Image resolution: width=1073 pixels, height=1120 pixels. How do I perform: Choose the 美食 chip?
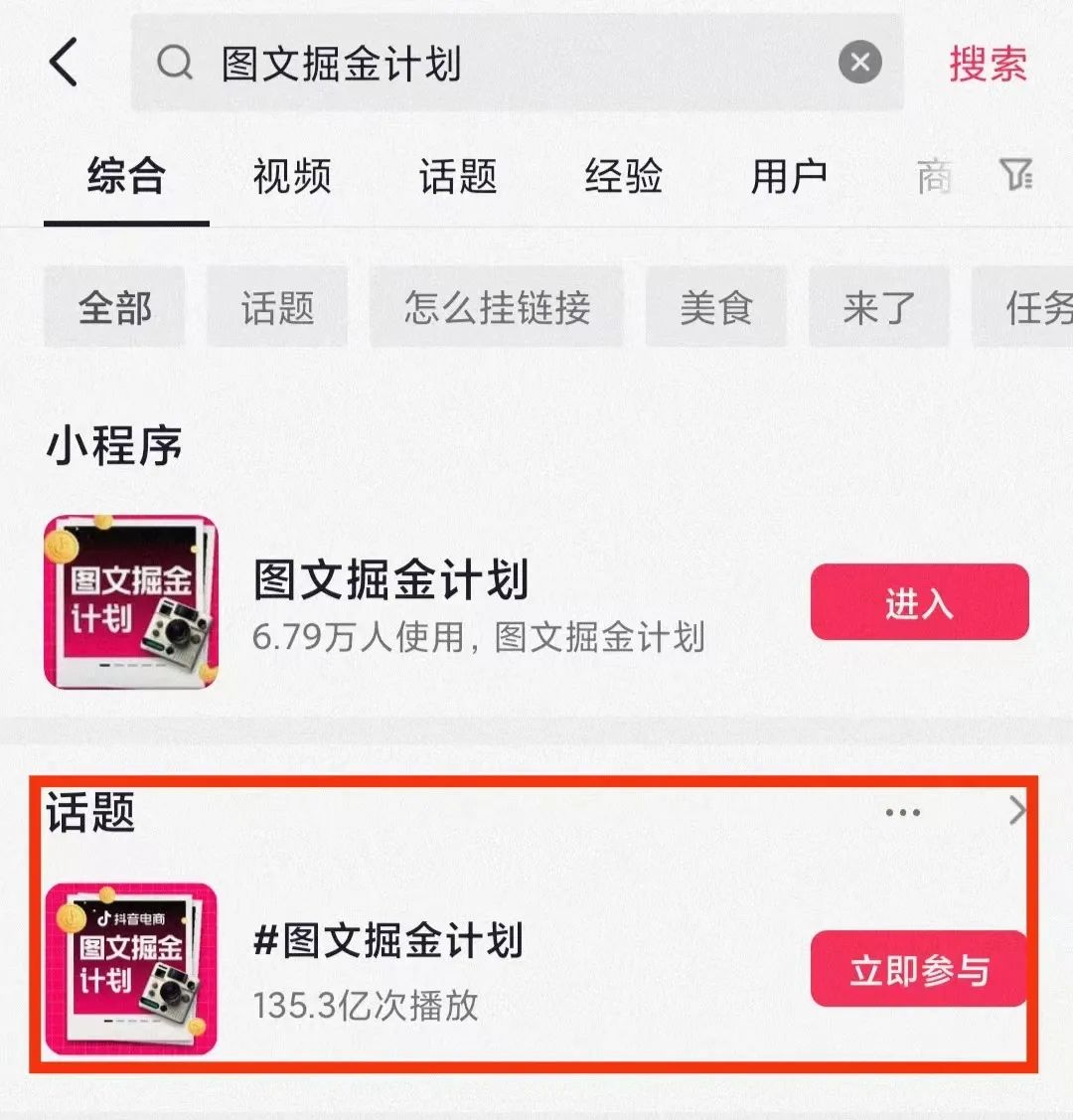coord(715,307)
